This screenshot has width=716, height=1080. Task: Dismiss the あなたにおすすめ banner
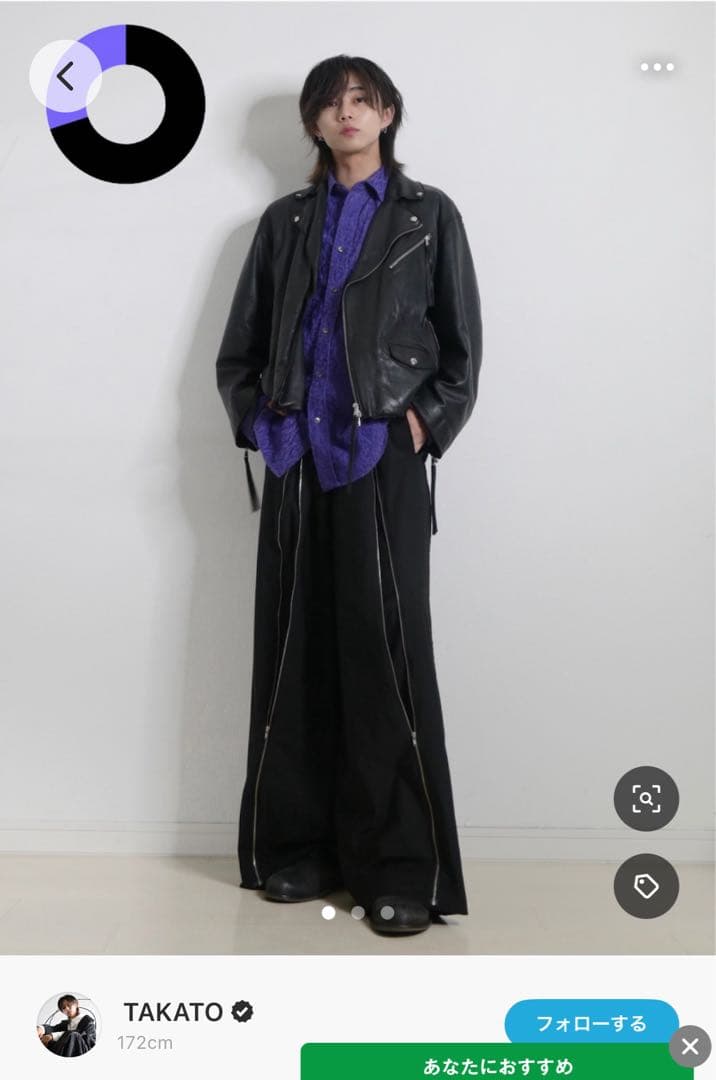[x=690, y=1046]
